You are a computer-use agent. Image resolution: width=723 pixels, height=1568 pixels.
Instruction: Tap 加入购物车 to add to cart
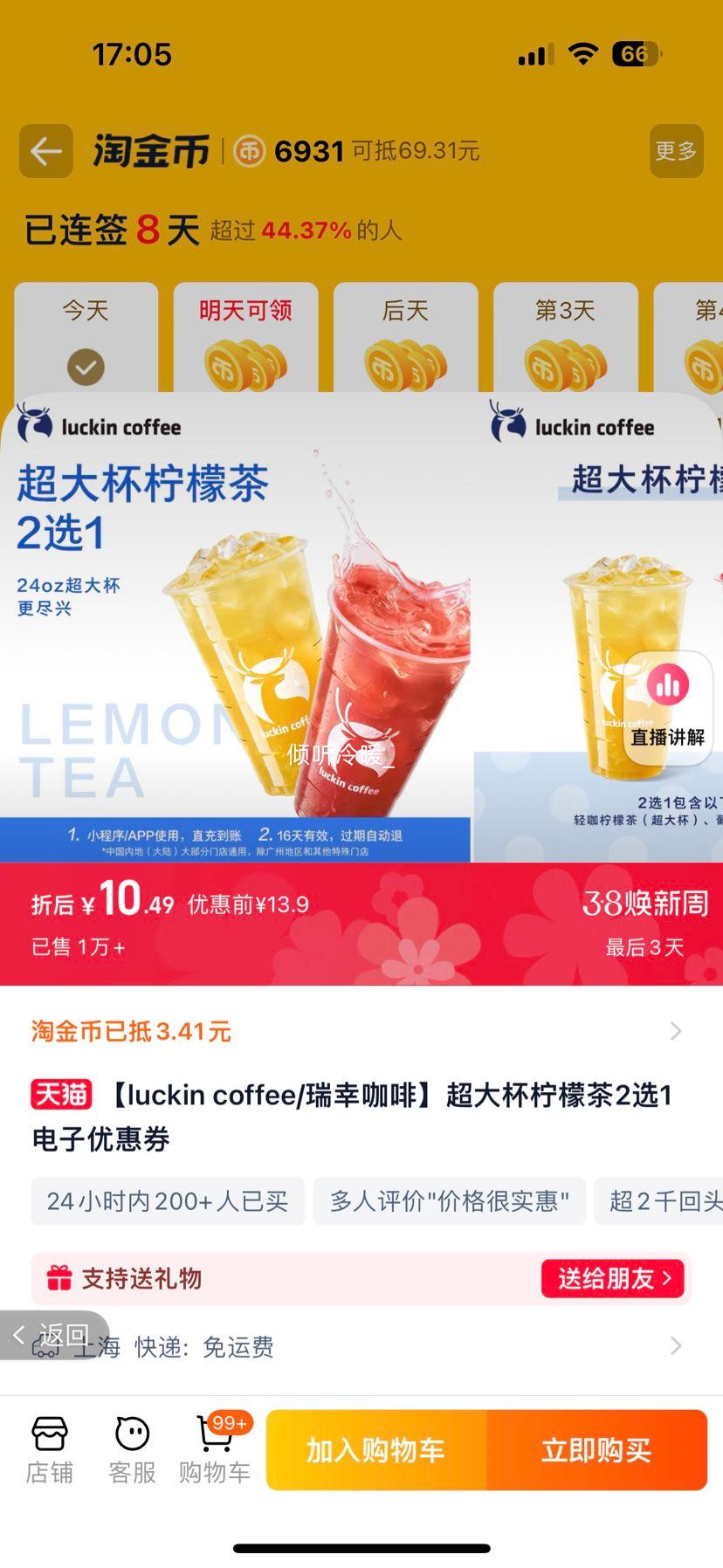pyautogui.click(x=375, y=1450)
